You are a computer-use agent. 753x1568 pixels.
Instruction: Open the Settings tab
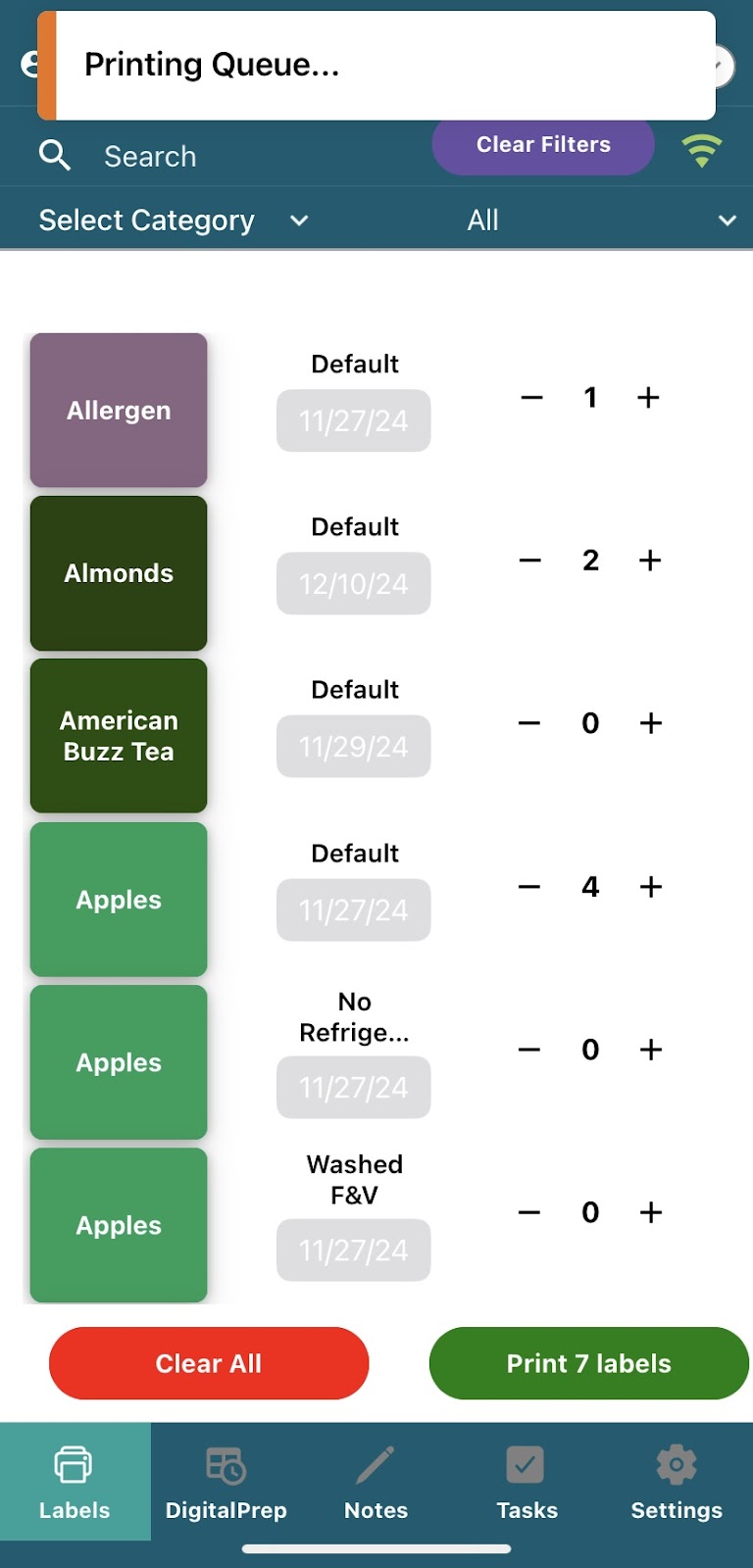point(677,1482)
